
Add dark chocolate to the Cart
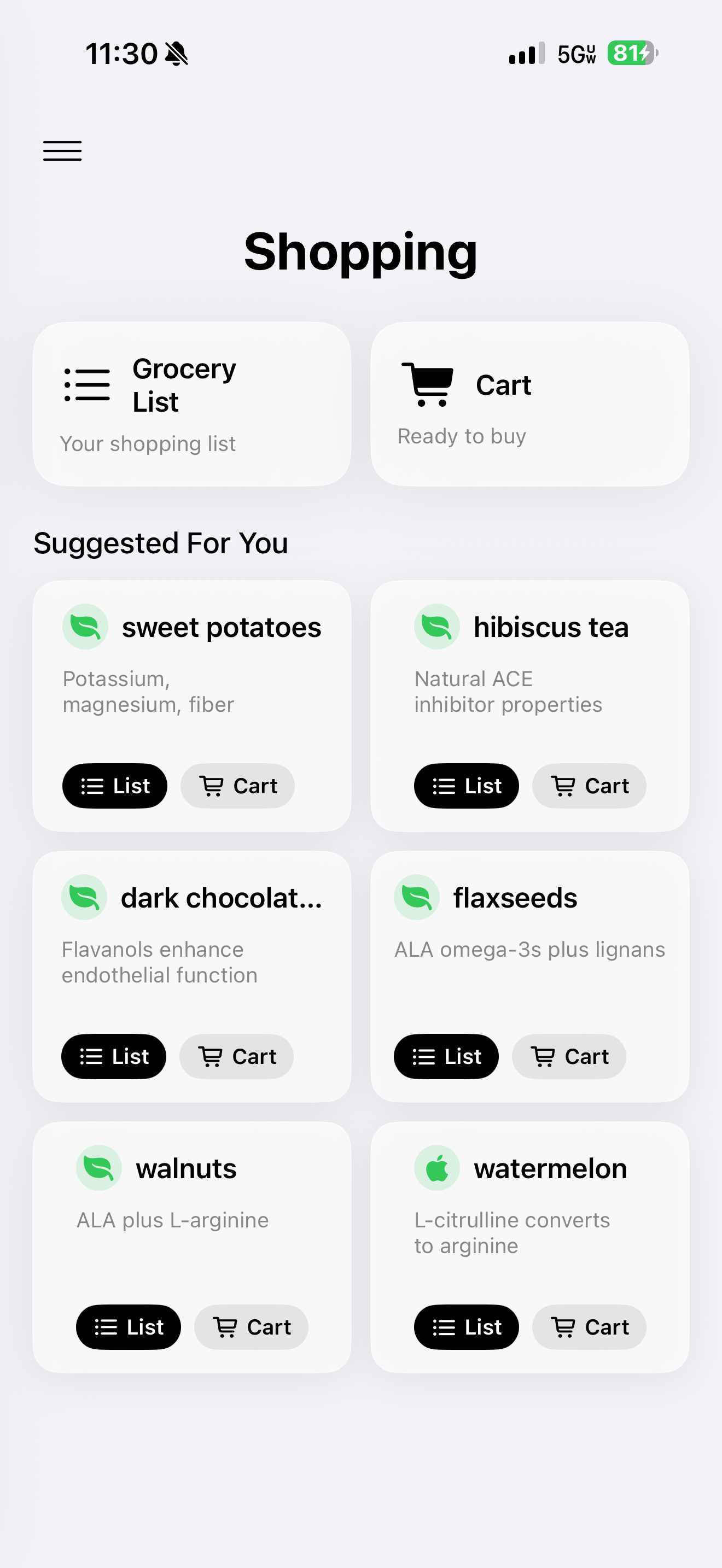[236, 1057]
